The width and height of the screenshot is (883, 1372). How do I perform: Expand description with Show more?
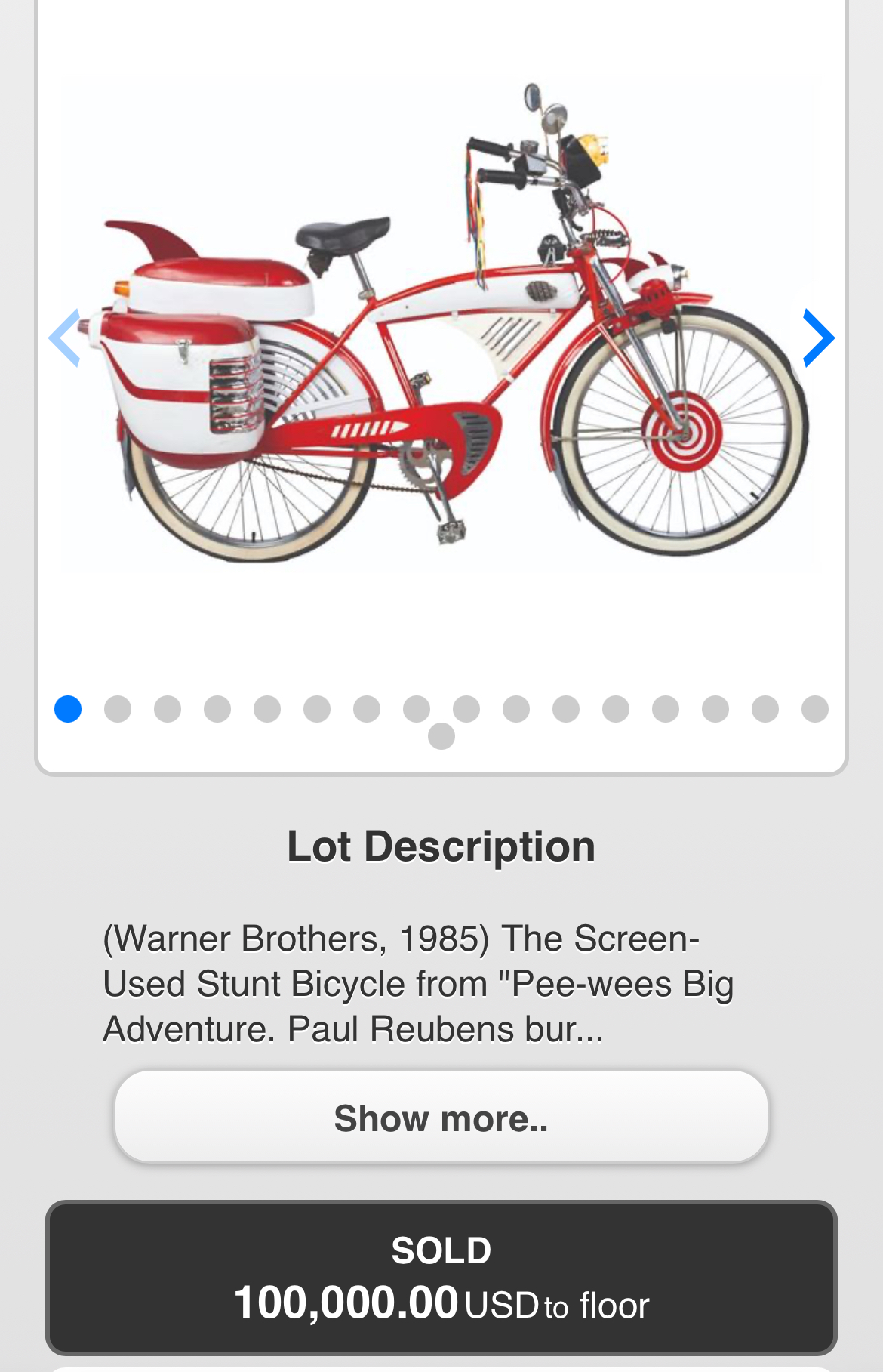(x=441, y=1117)
